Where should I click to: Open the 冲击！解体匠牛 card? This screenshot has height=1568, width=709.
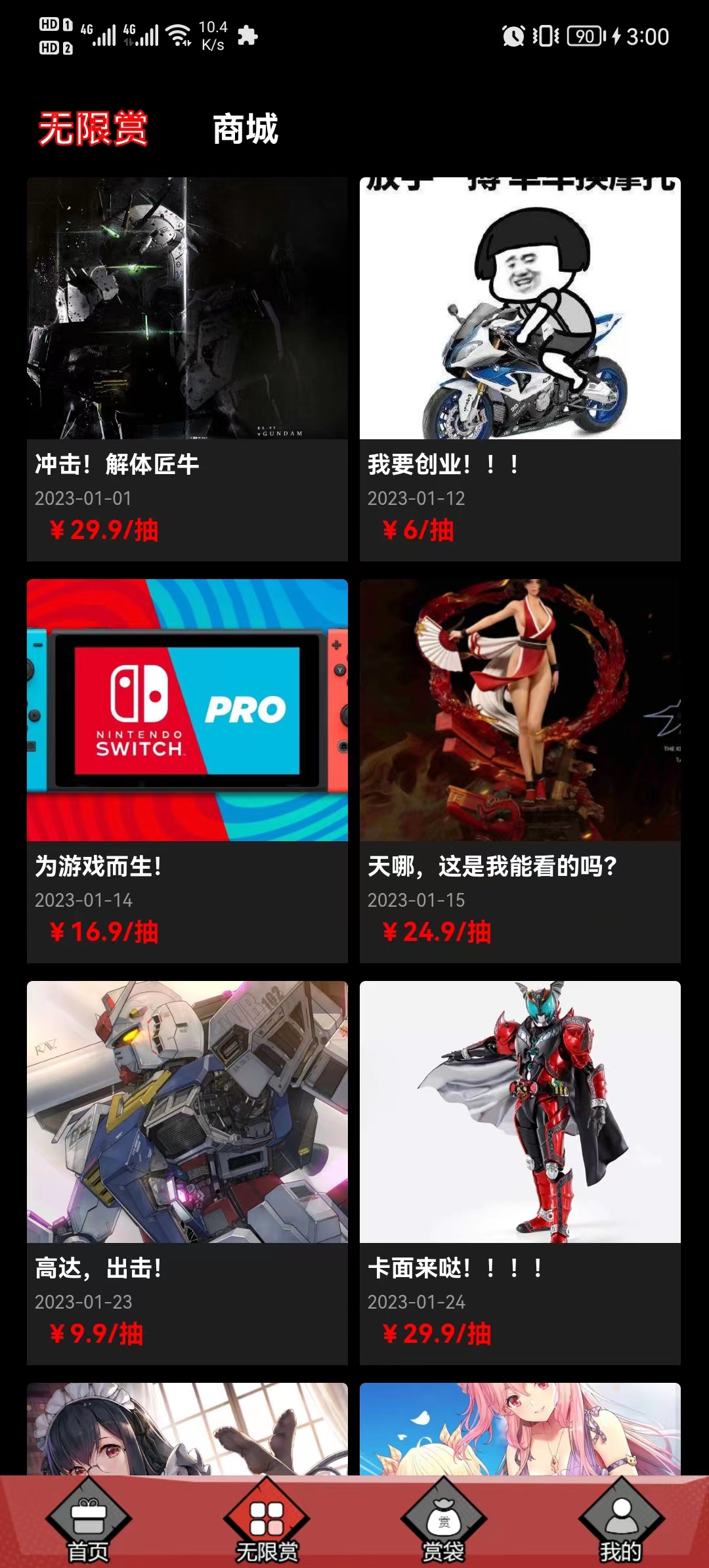click(187, 368)
